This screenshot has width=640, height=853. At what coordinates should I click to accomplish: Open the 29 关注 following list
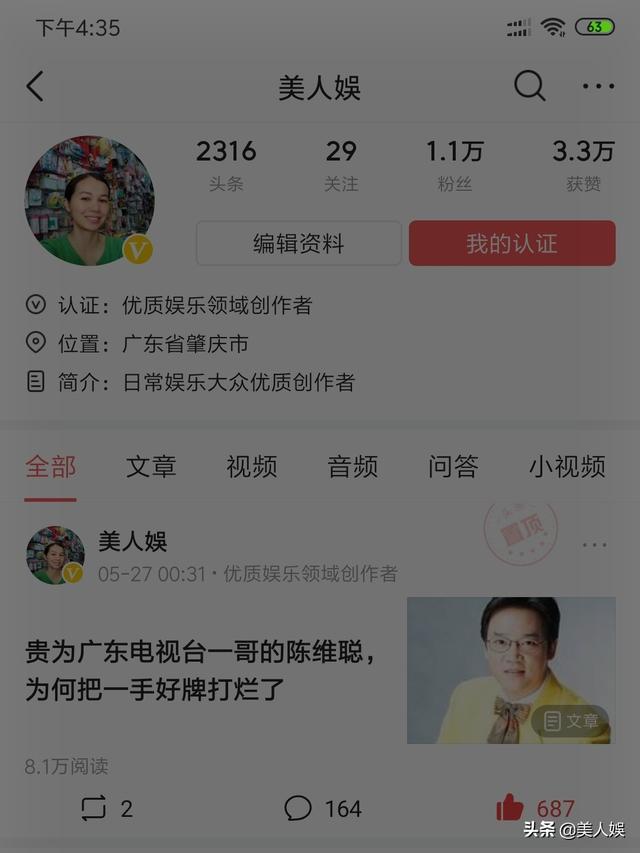341,165
